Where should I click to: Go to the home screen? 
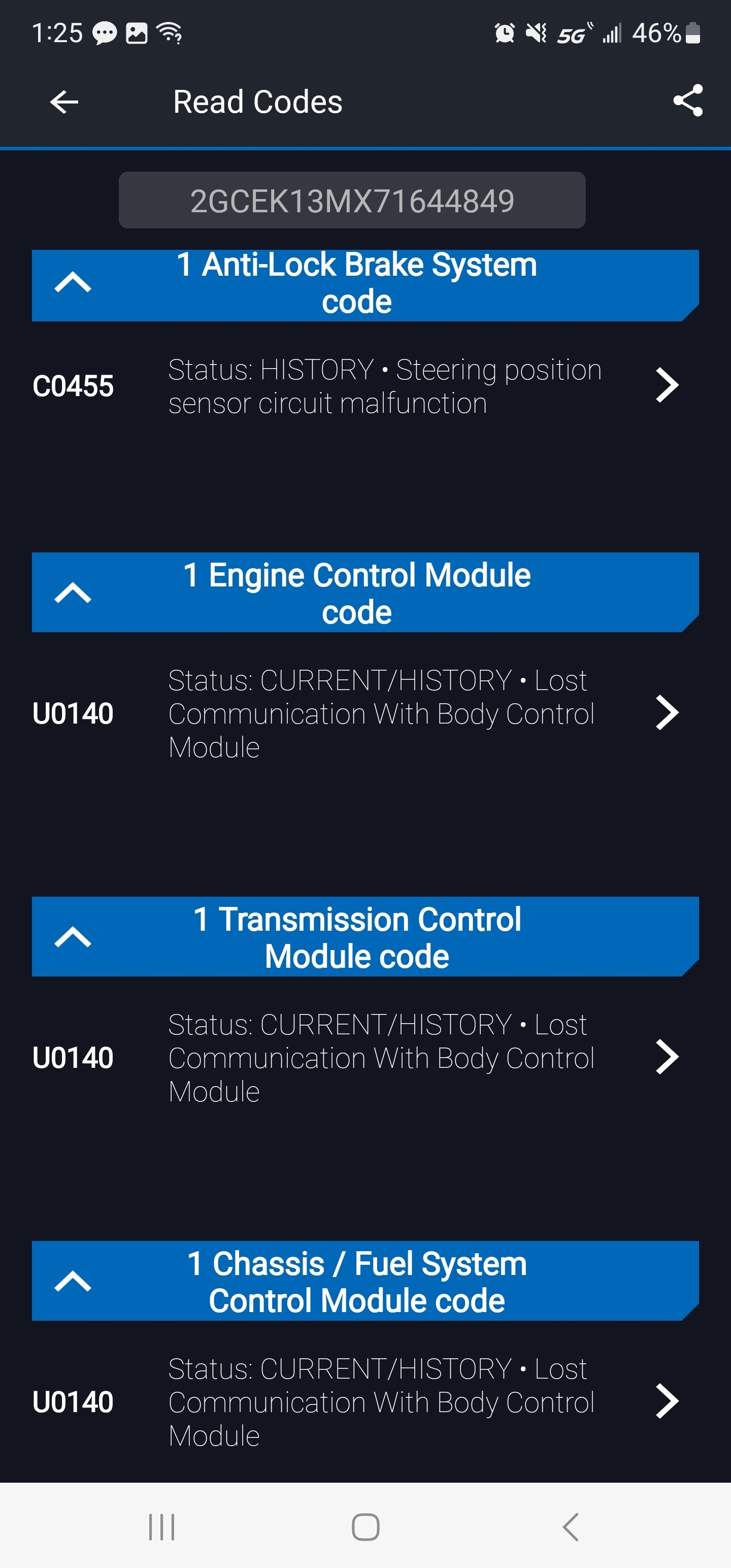tap(365, 1526)
